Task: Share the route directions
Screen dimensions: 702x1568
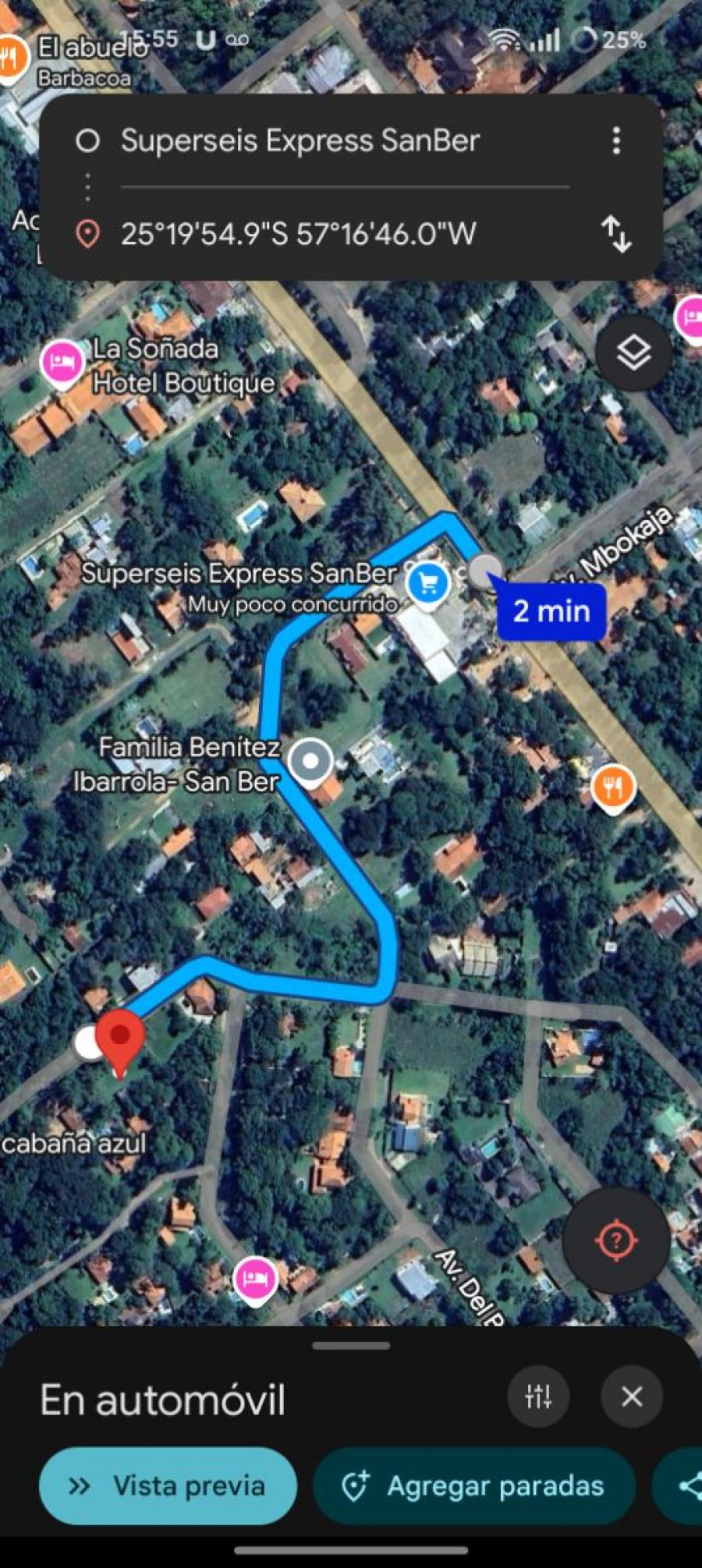Action: point(686,1485)
